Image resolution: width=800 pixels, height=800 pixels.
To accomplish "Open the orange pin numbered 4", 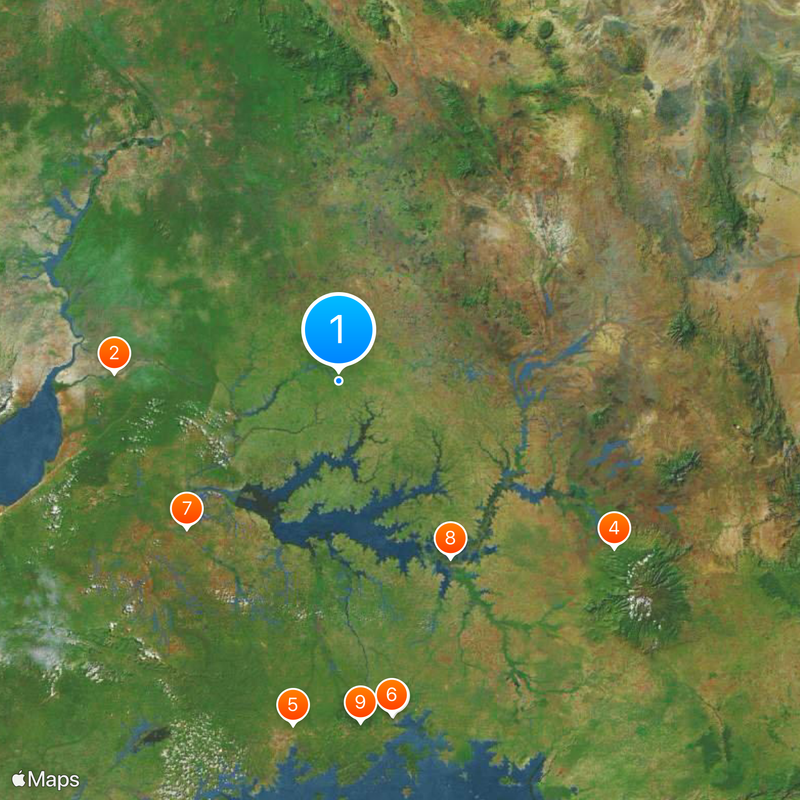I will pos(614,528).
